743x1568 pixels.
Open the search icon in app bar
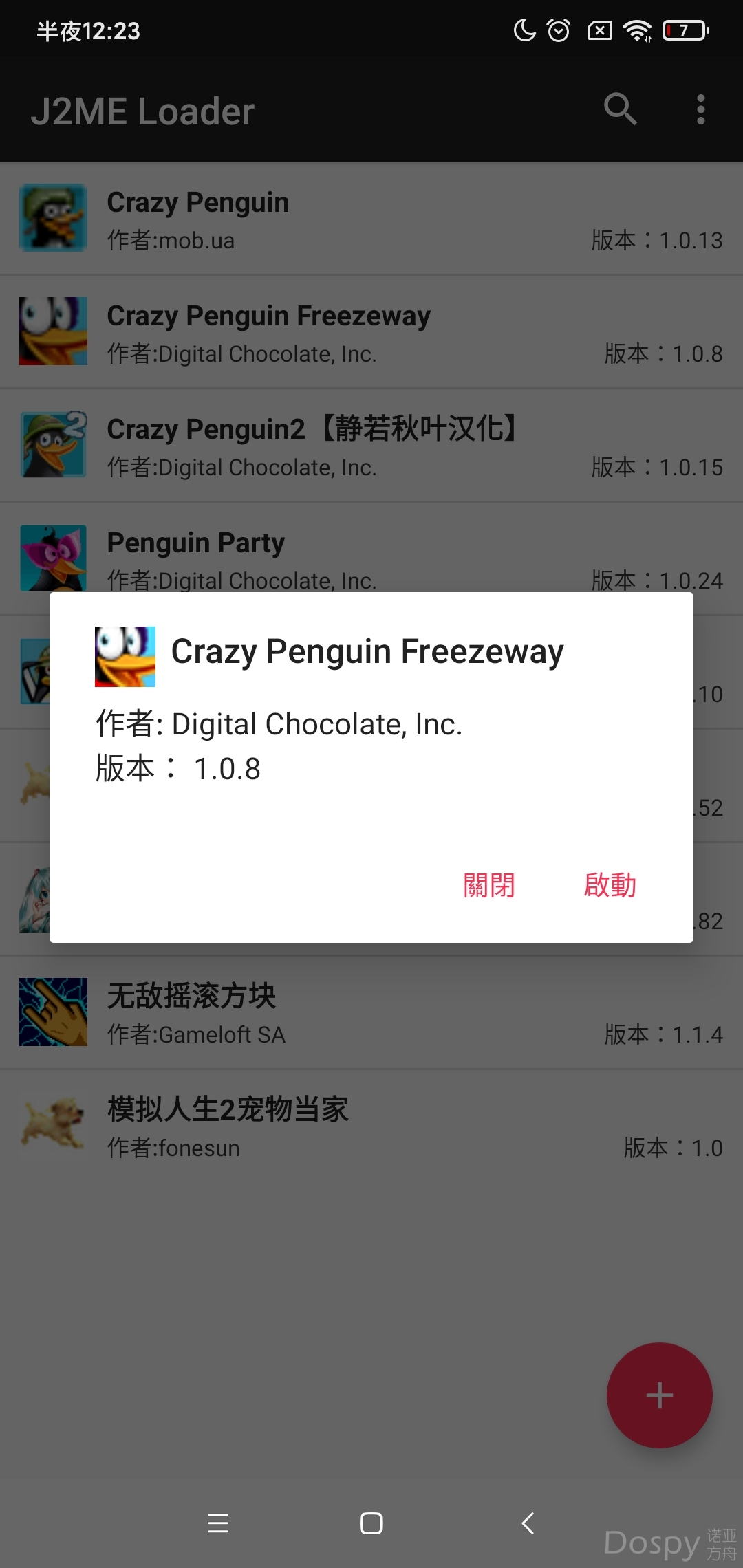click(620, 109)
